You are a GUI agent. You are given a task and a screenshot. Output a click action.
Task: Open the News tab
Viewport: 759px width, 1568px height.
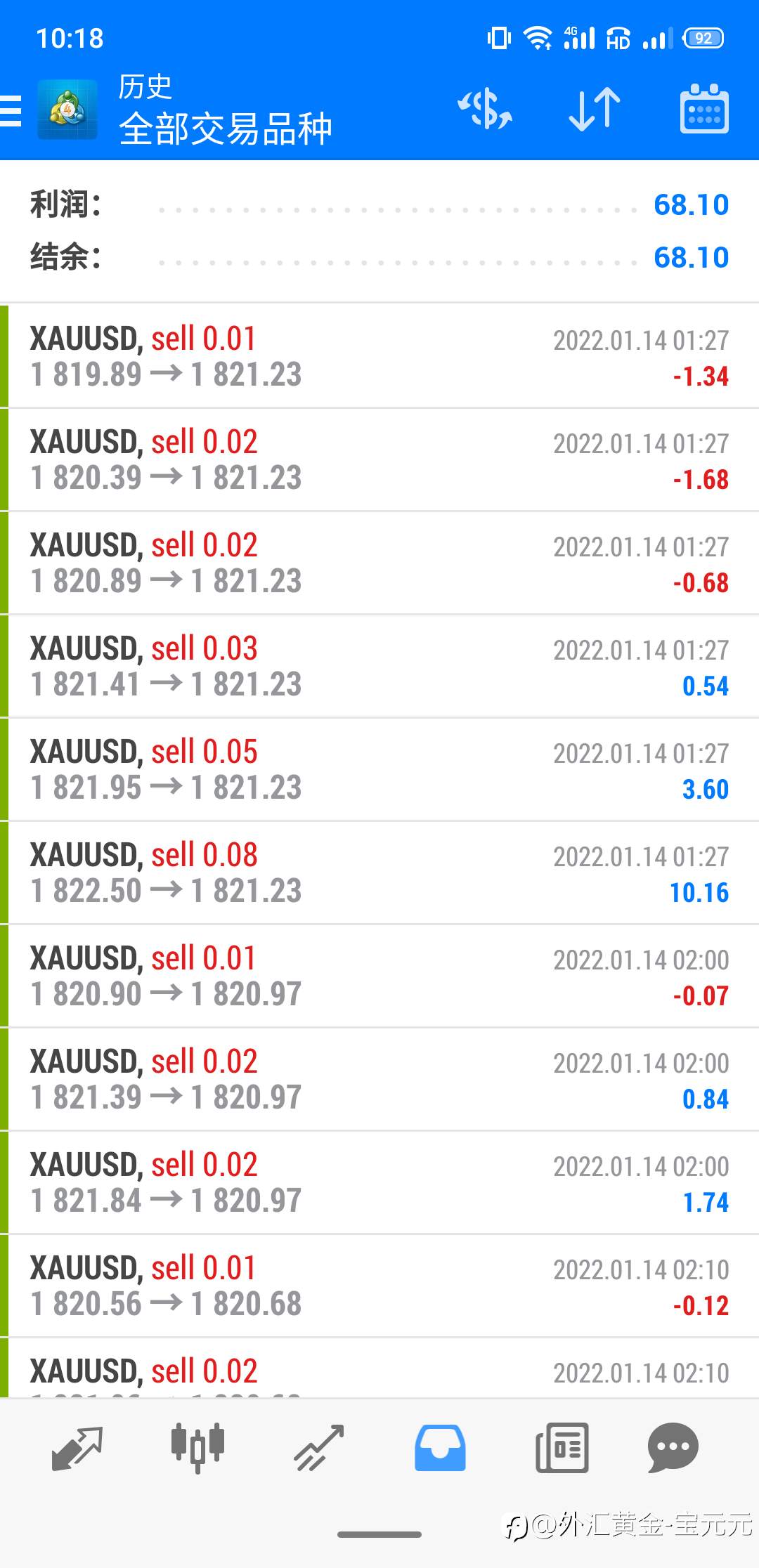562,1448
